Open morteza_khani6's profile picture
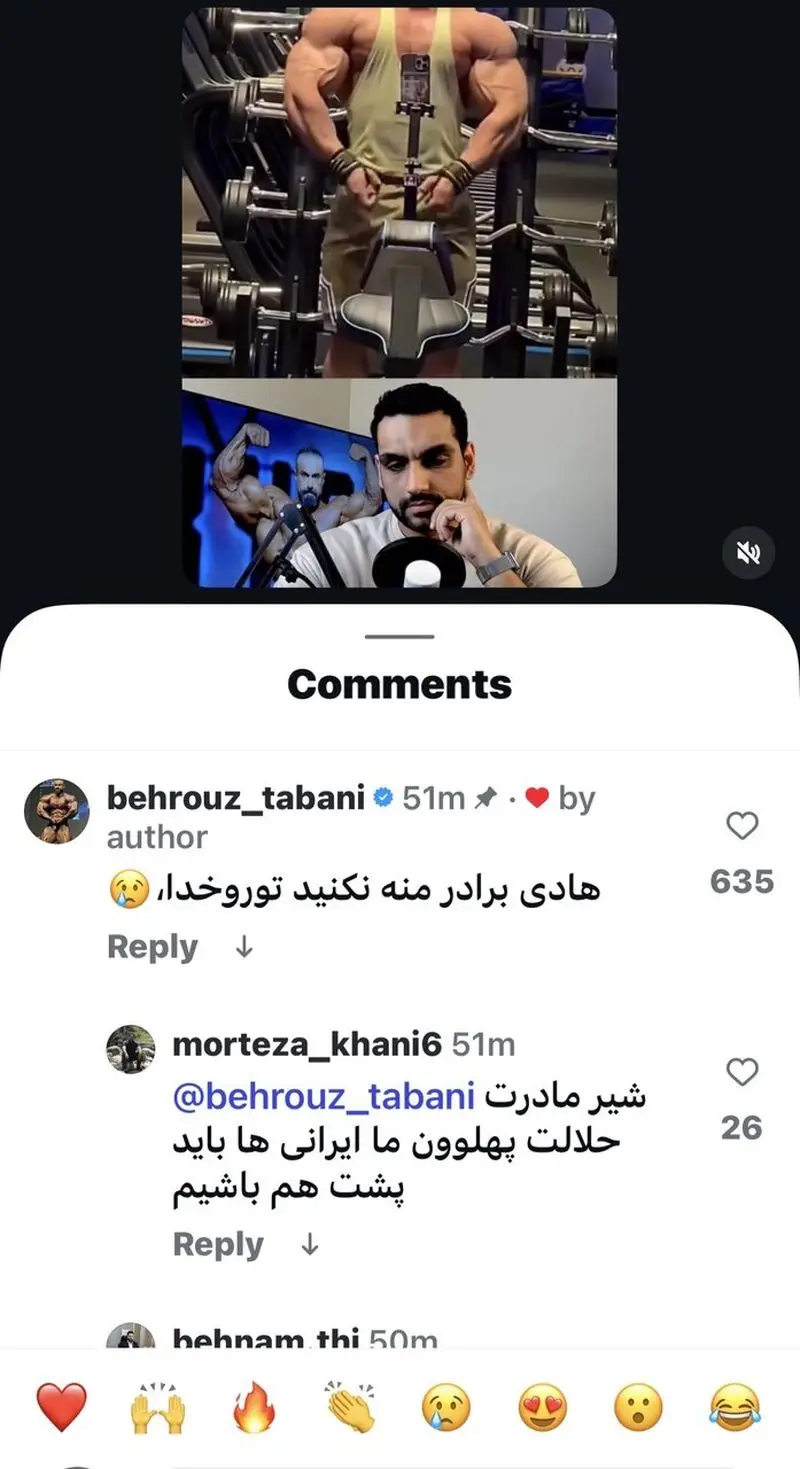The width and height of the screenshot is (800, 1469). 130,1049
